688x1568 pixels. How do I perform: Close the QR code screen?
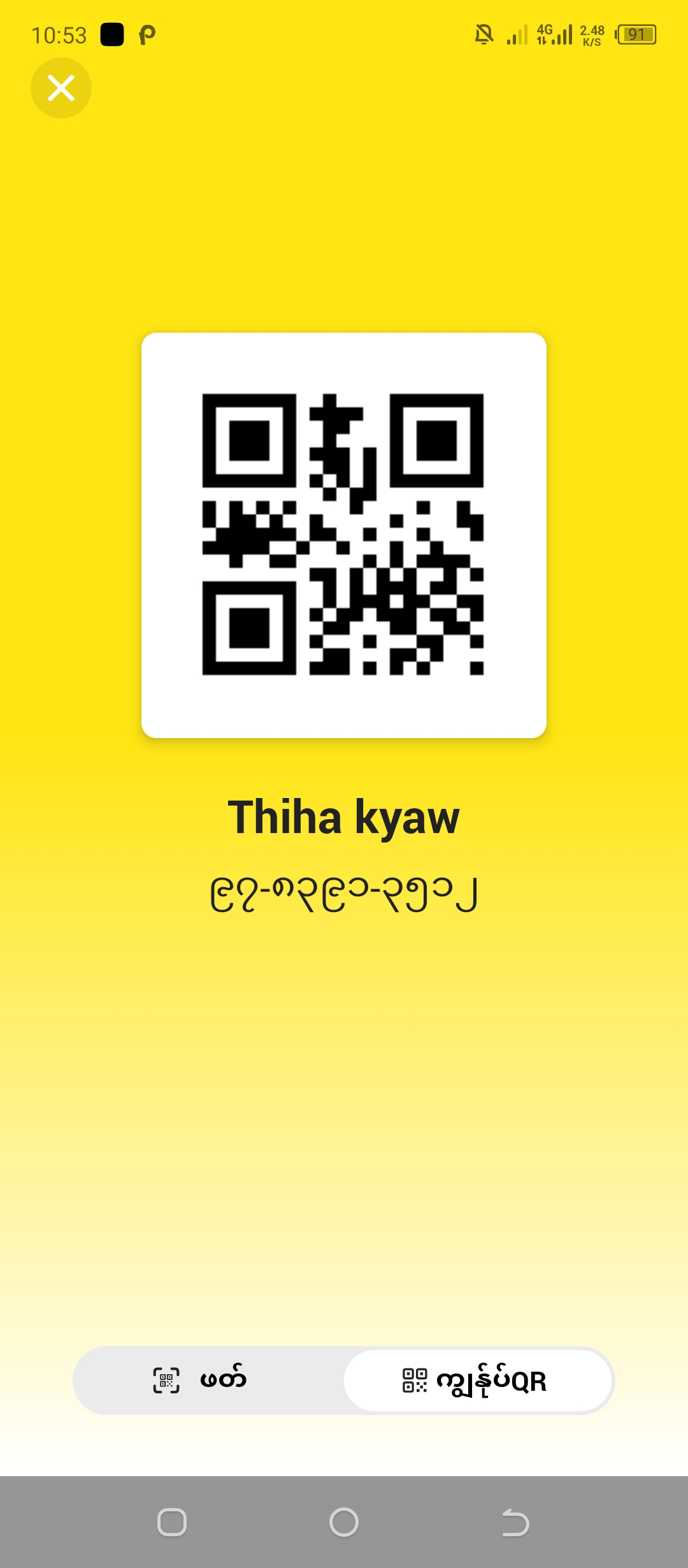[x=61, y=88]
